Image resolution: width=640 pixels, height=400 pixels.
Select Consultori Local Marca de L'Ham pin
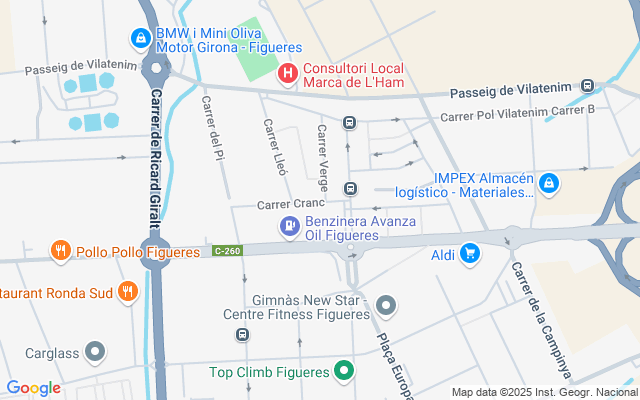288,73
